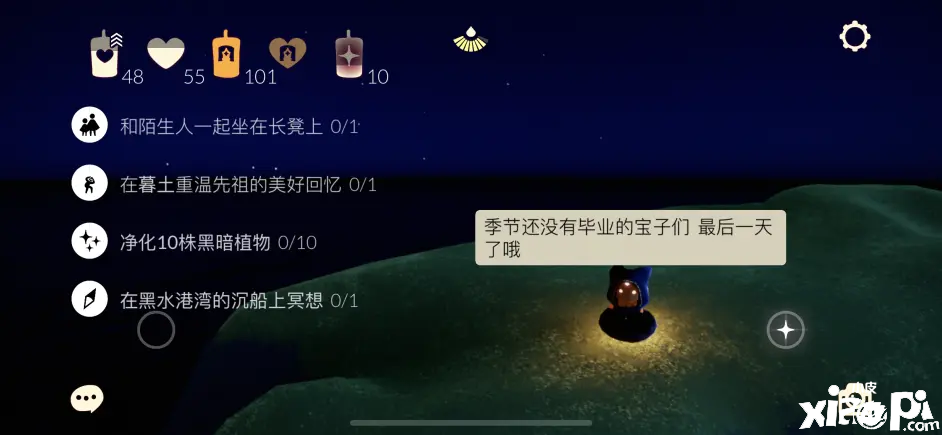This screenshot has width=942, height=435.
Task: Open the white heart currency
Action: click(x=166, y=52)
